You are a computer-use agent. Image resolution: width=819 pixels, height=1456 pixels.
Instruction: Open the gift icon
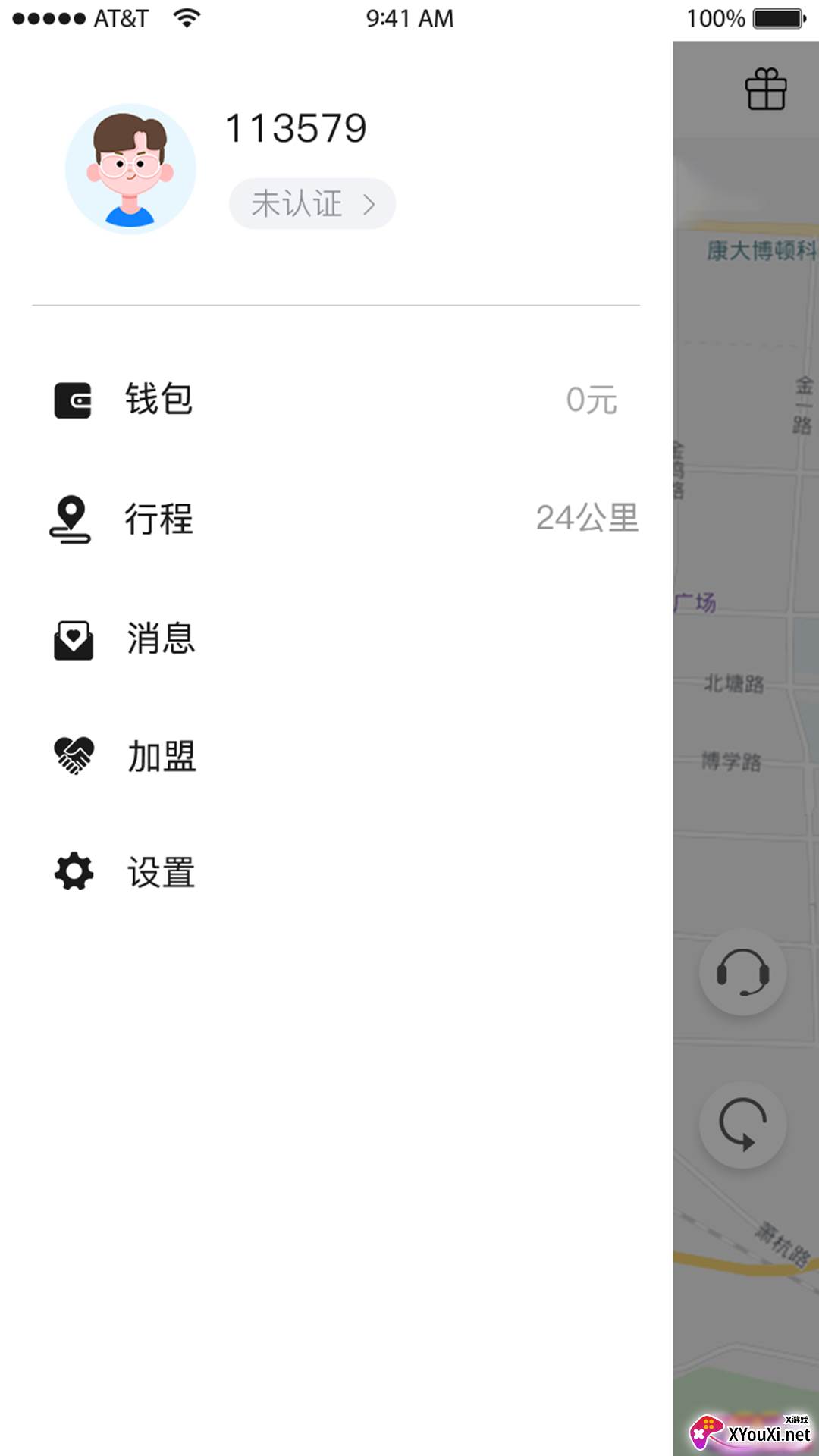(x=766, y=89)
